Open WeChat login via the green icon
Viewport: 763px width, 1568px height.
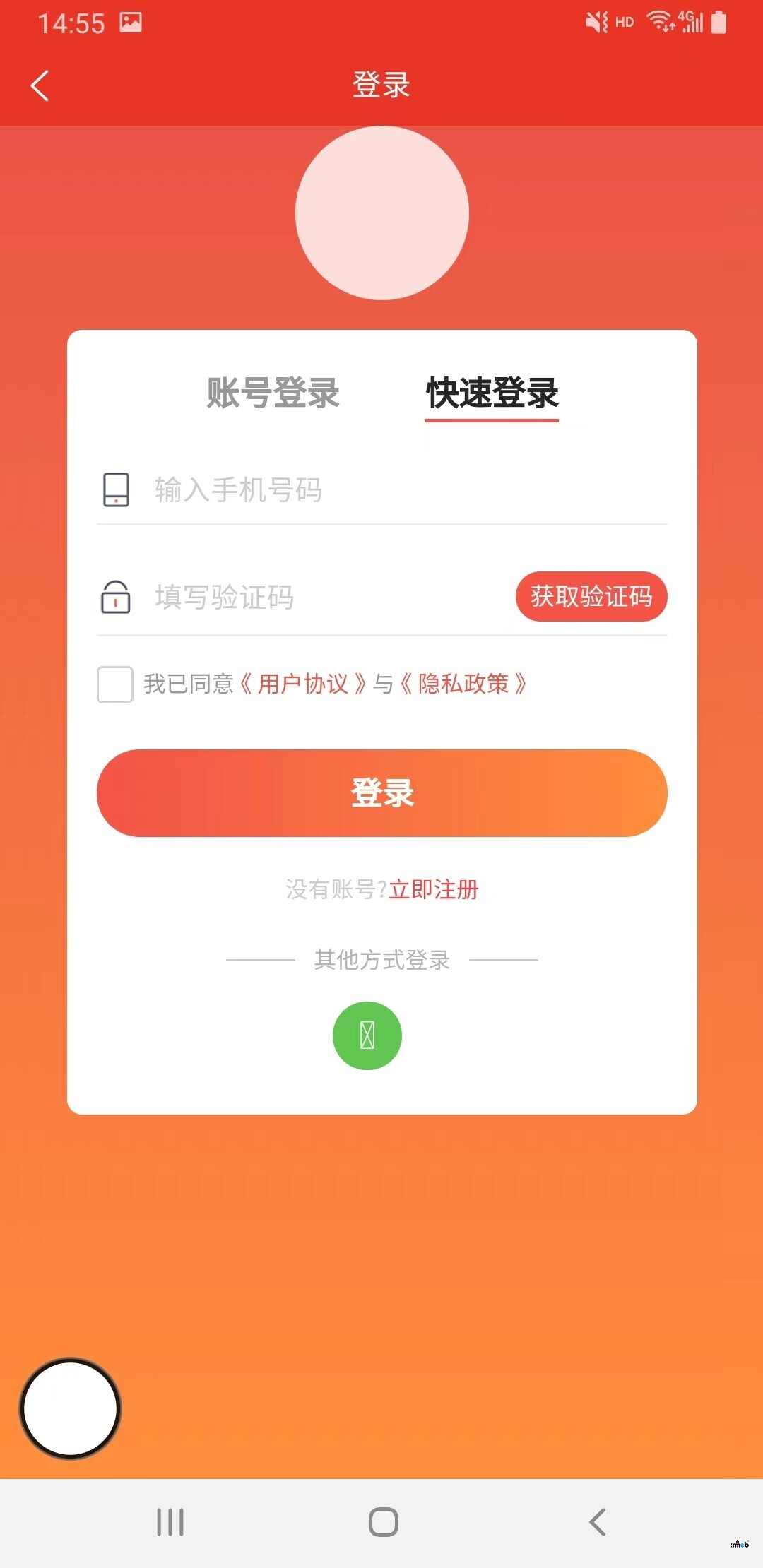point(367,1035)
